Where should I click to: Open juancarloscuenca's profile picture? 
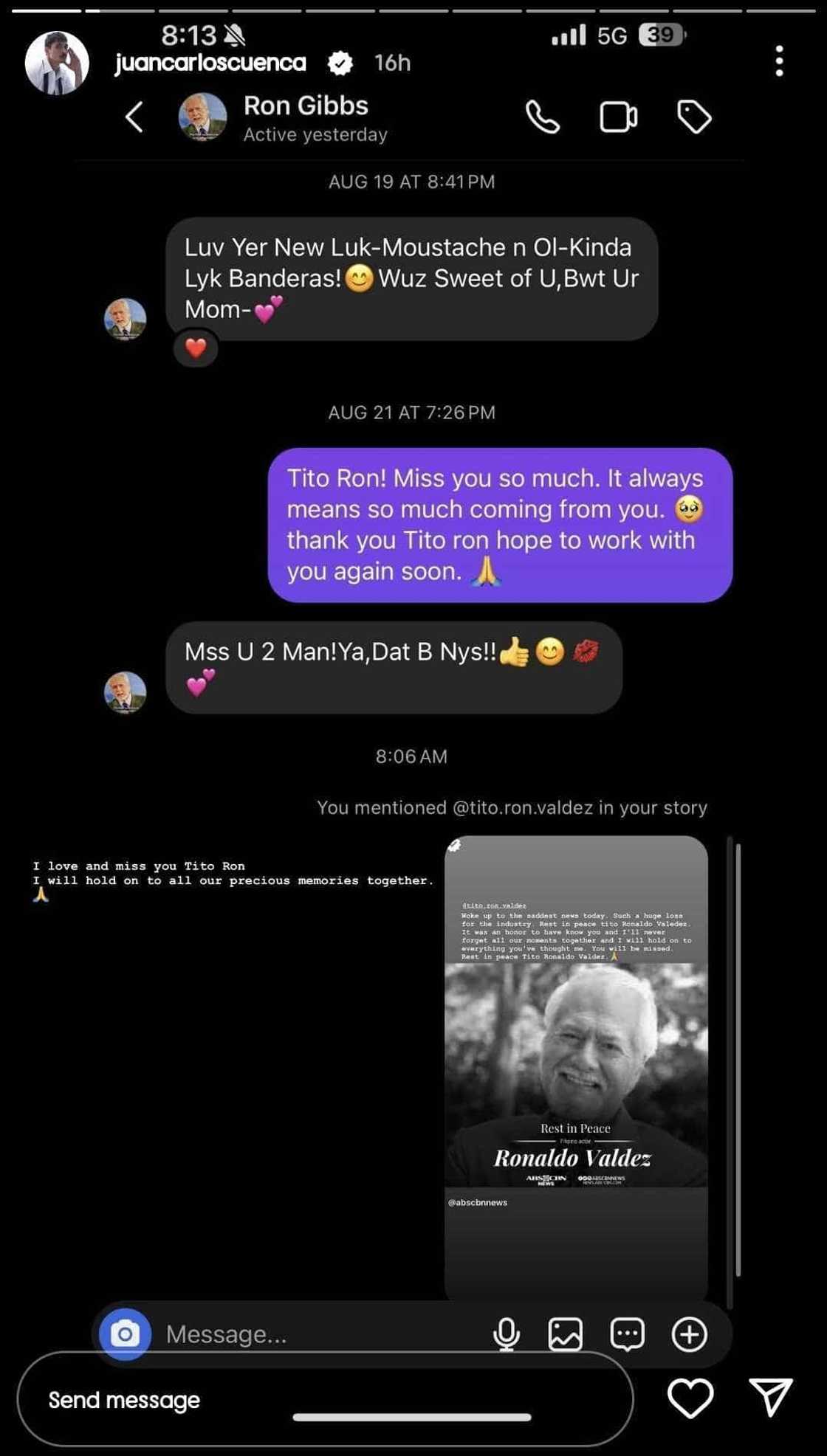pos(57,63)
